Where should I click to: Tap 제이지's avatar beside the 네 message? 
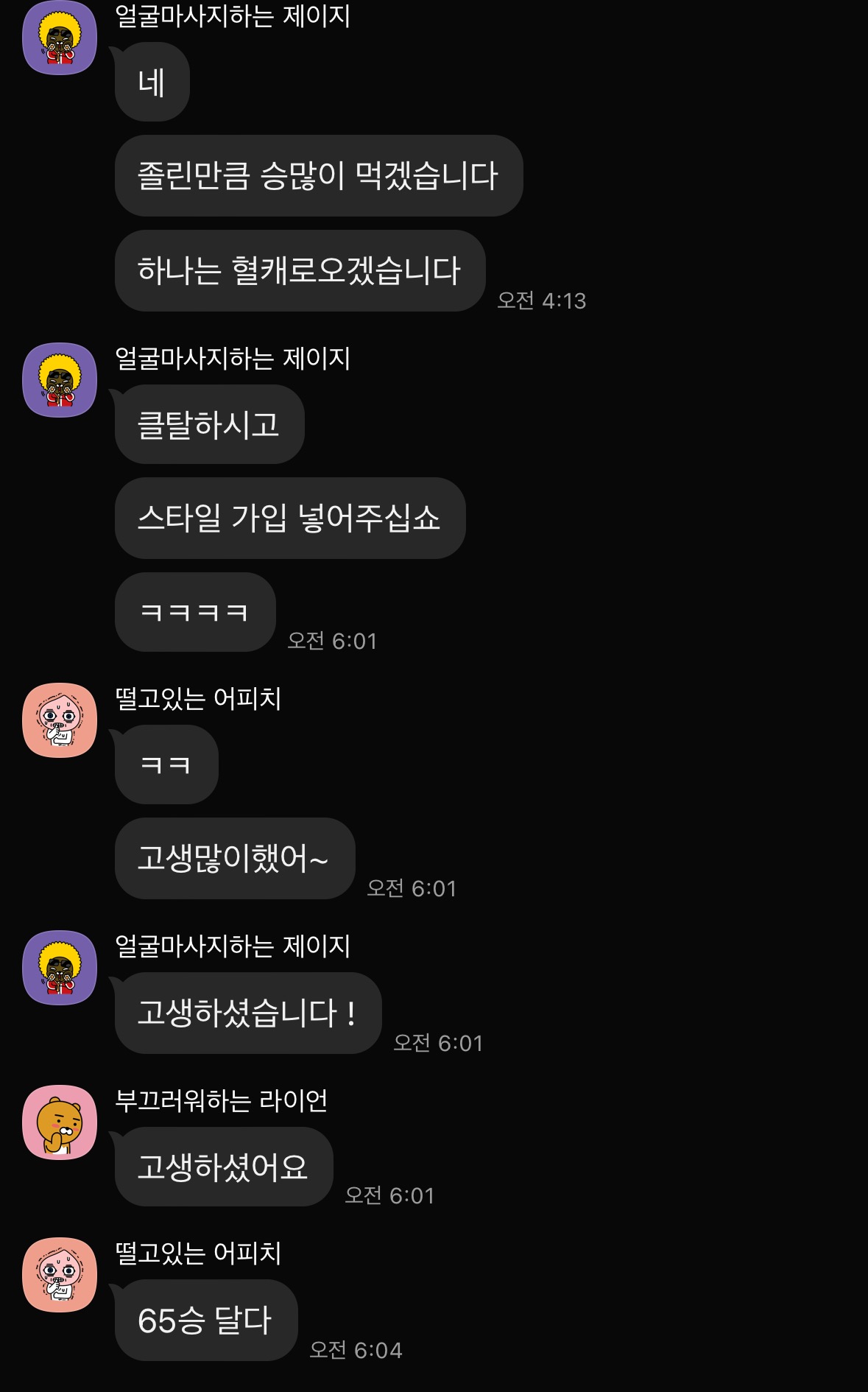tap(60, 38)
